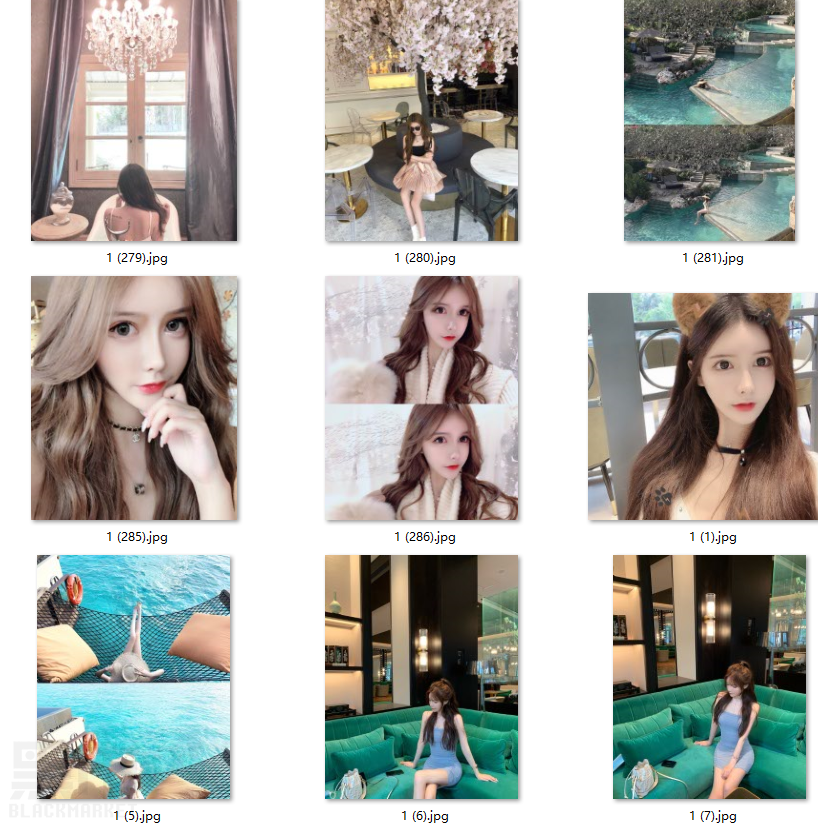818x826 pixels.
Task: Select the file 1 (285).jpg
Action: pos(134,398)
